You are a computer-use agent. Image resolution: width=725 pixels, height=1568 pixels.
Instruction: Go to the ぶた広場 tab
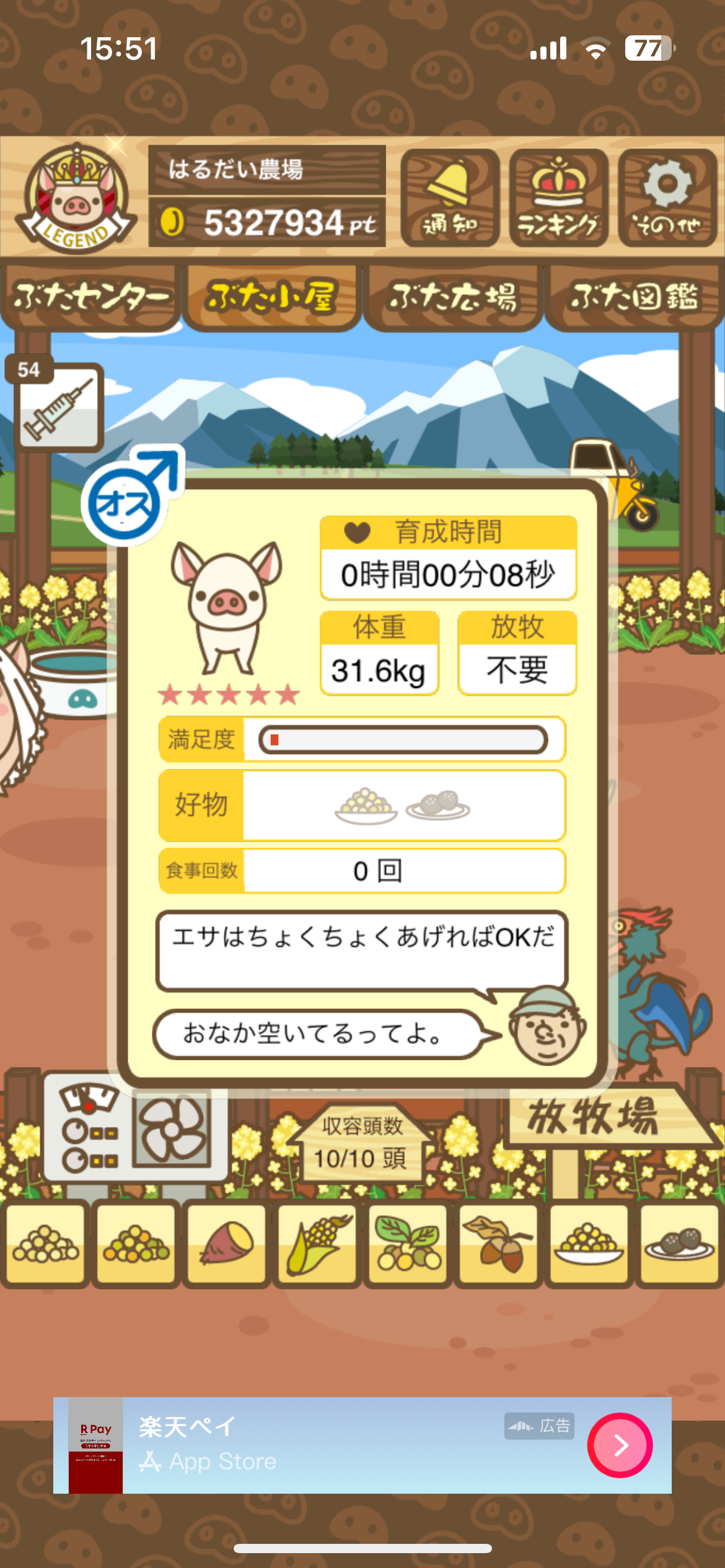click(x=453, y=297)
